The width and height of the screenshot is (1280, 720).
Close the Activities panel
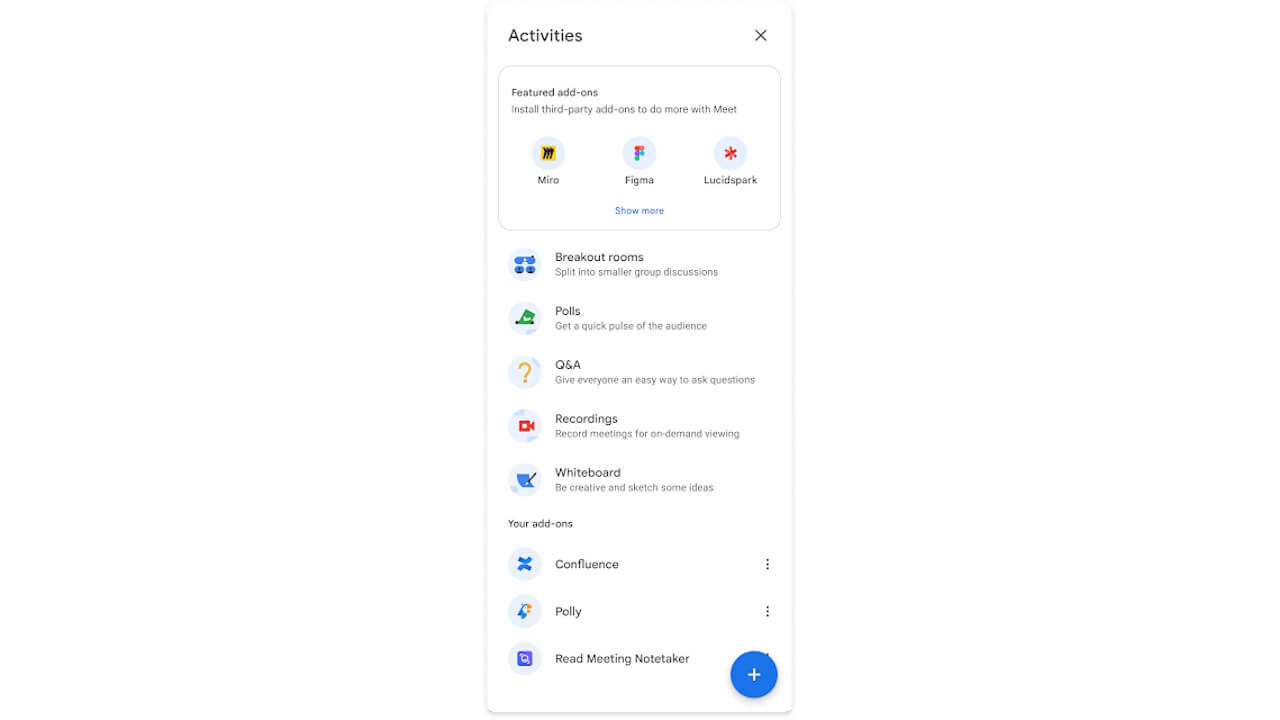[760, 35]
